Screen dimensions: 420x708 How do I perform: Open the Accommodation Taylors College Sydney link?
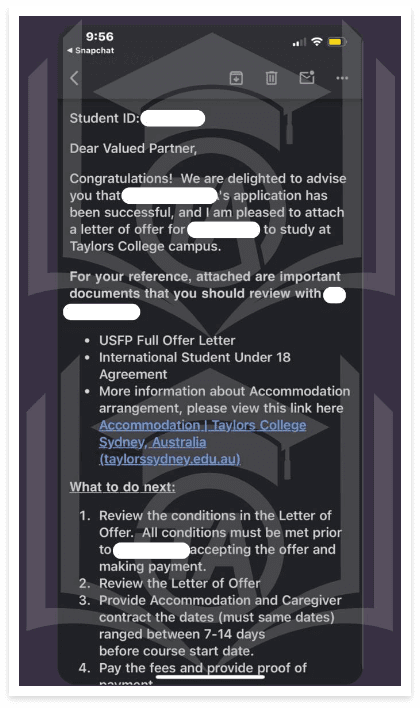tap(202, 442)
